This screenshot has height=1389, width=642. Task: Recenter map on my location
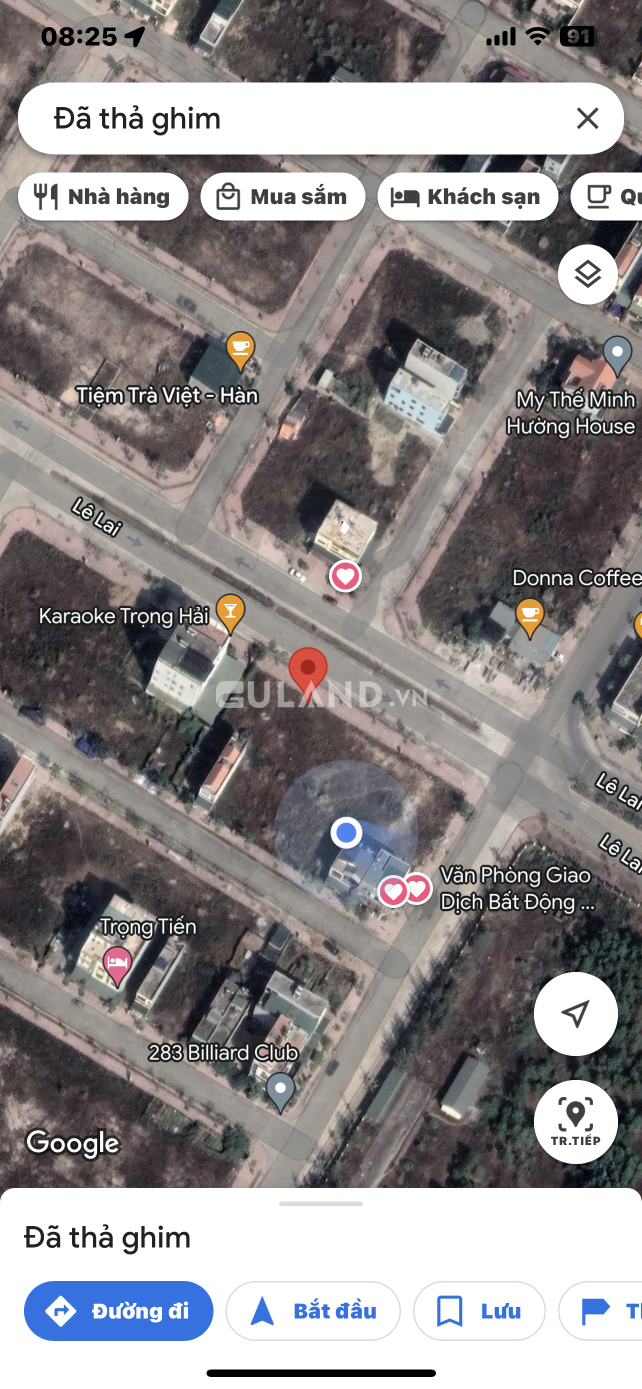click(x=575, y=1014)
